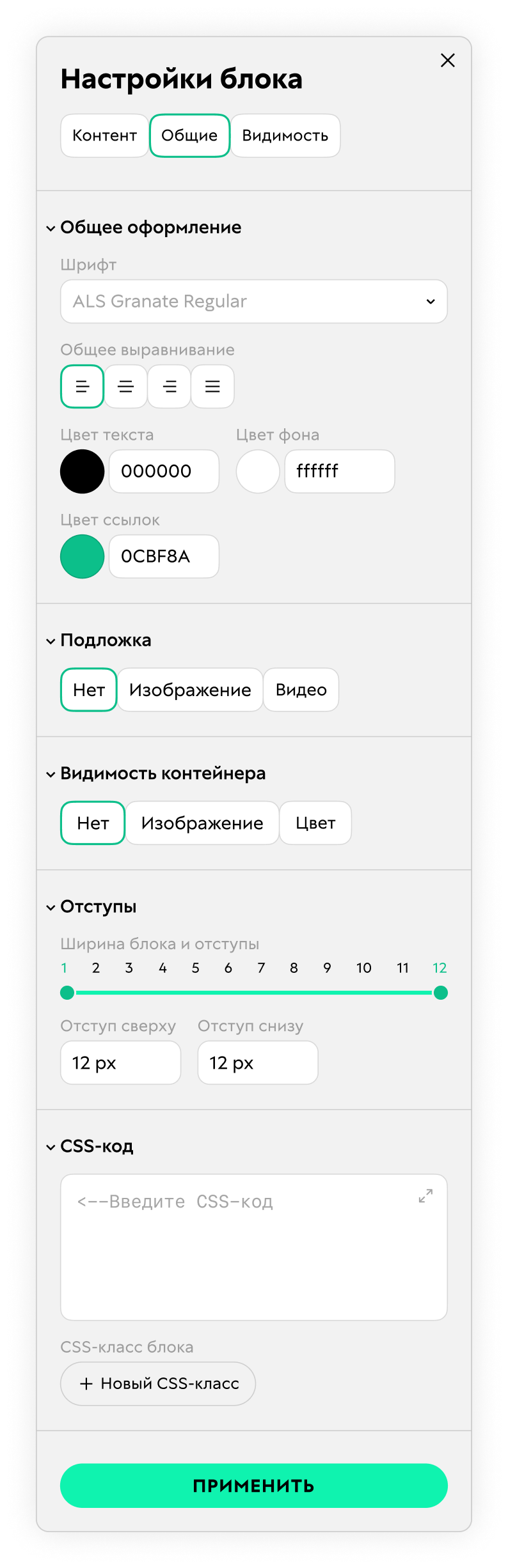
Task: Open the font dropdown ALS Granate Regular
Action: tap(253, 301)
